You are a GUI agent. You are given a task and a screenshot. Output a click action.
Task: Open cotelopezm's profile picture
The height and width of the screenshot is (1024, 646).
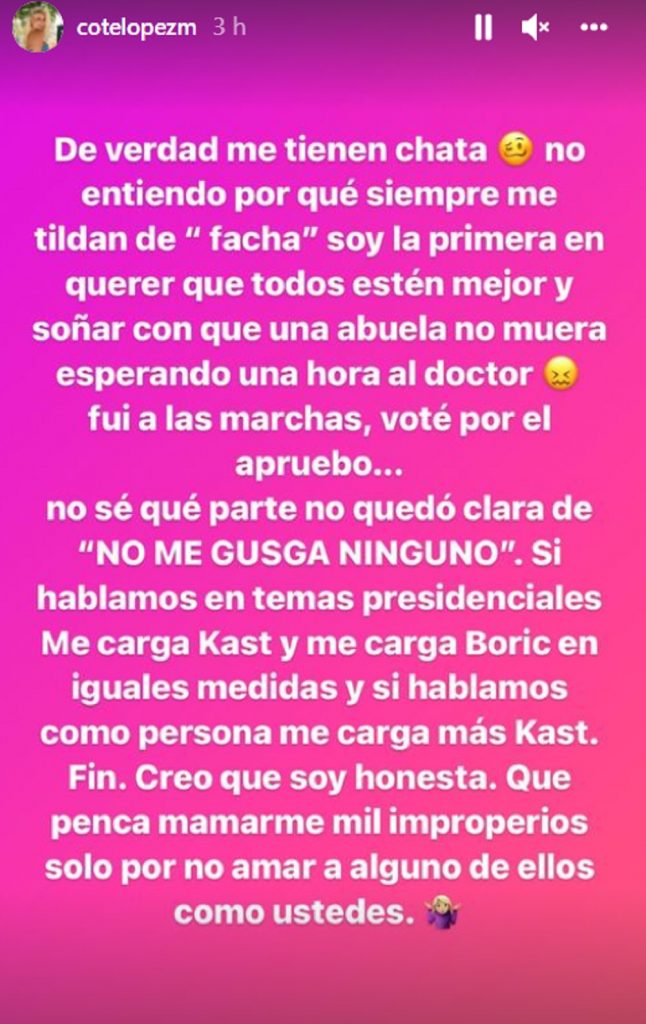(x=38, y=27)
